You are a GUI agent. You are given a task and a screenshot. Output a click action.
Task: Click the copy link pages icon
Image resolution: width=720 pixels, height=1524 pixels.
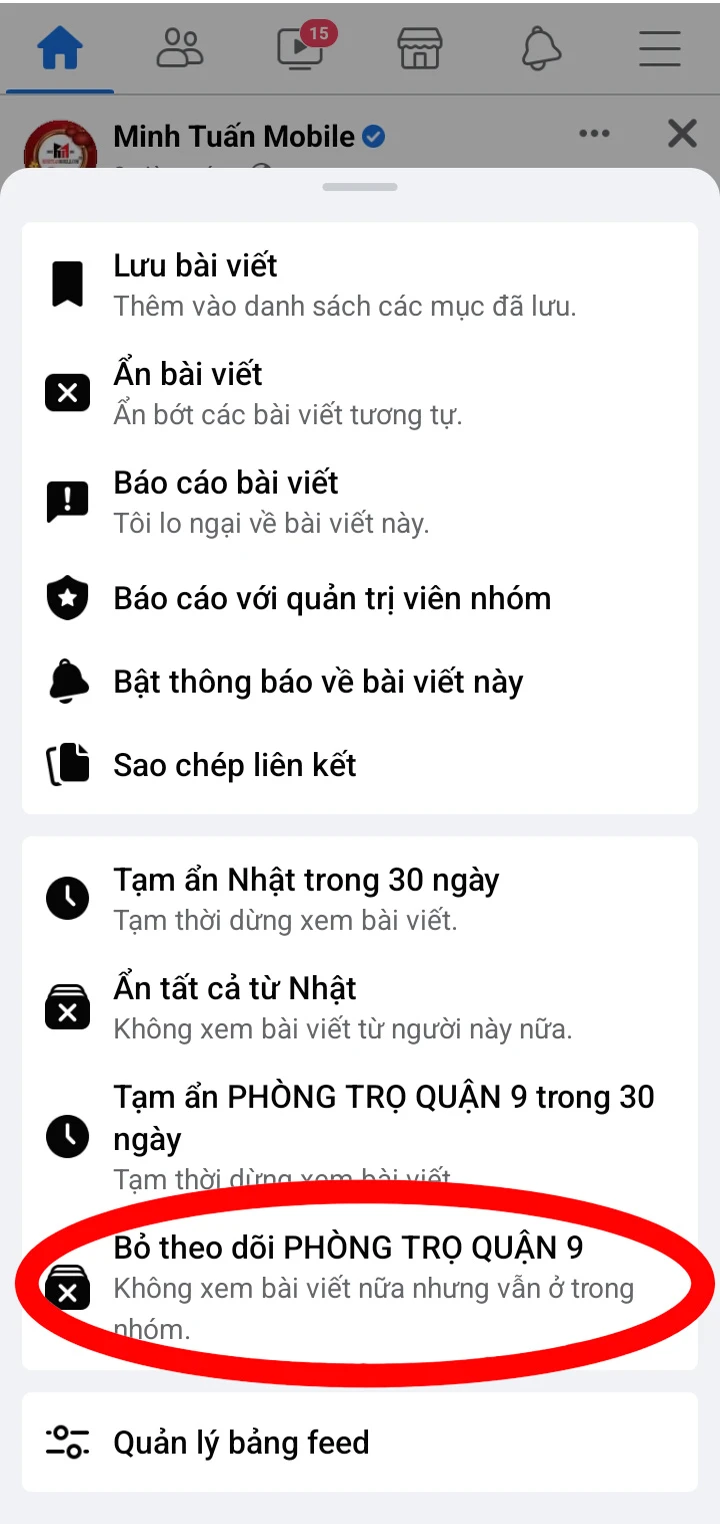coord(67,764)
